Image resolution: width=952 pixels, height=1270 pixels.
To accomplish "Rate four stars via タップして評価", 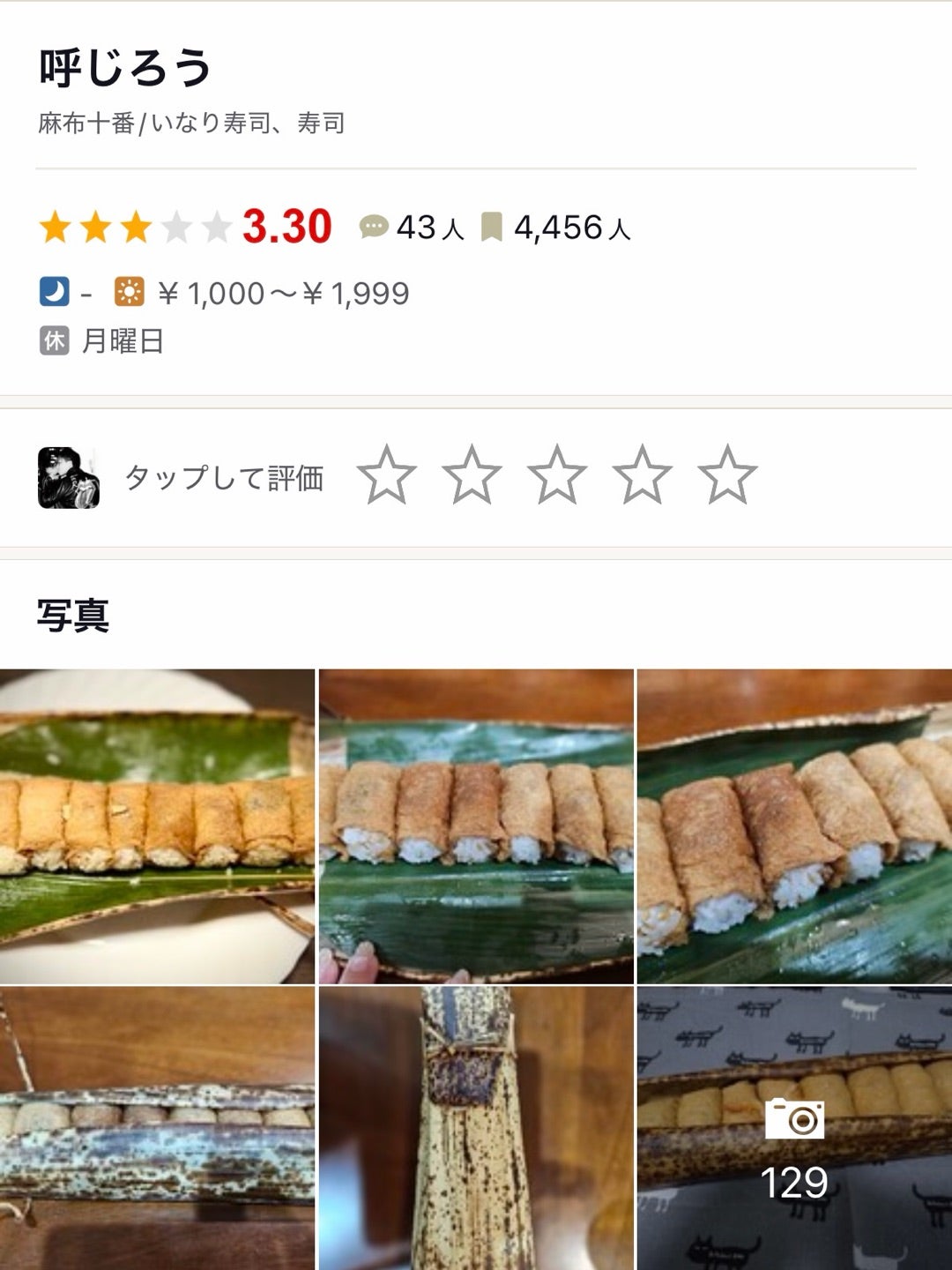I will [642, 476].
